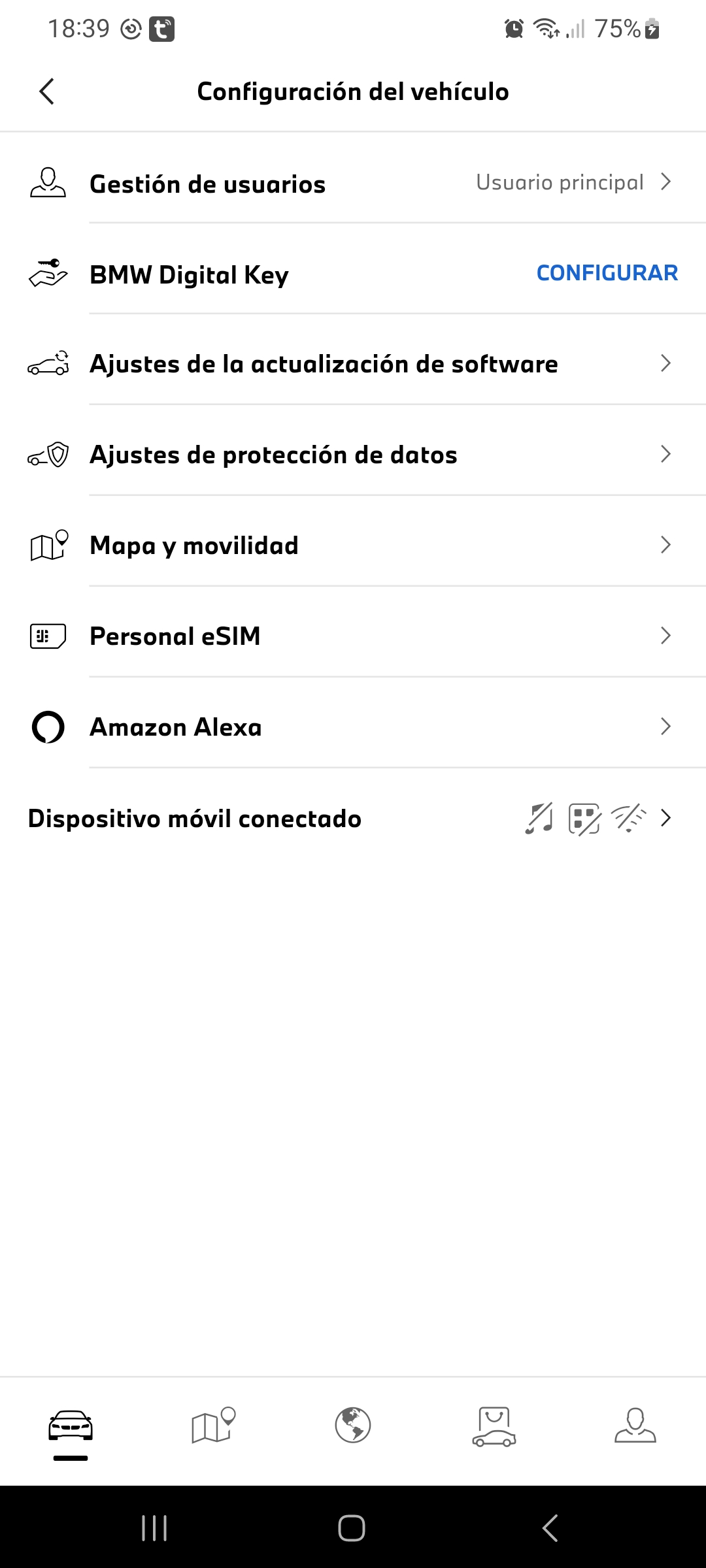706x1568 pixels.
Task: Open Dispositivo móvil conectado
Action: (x=353, y=819)
